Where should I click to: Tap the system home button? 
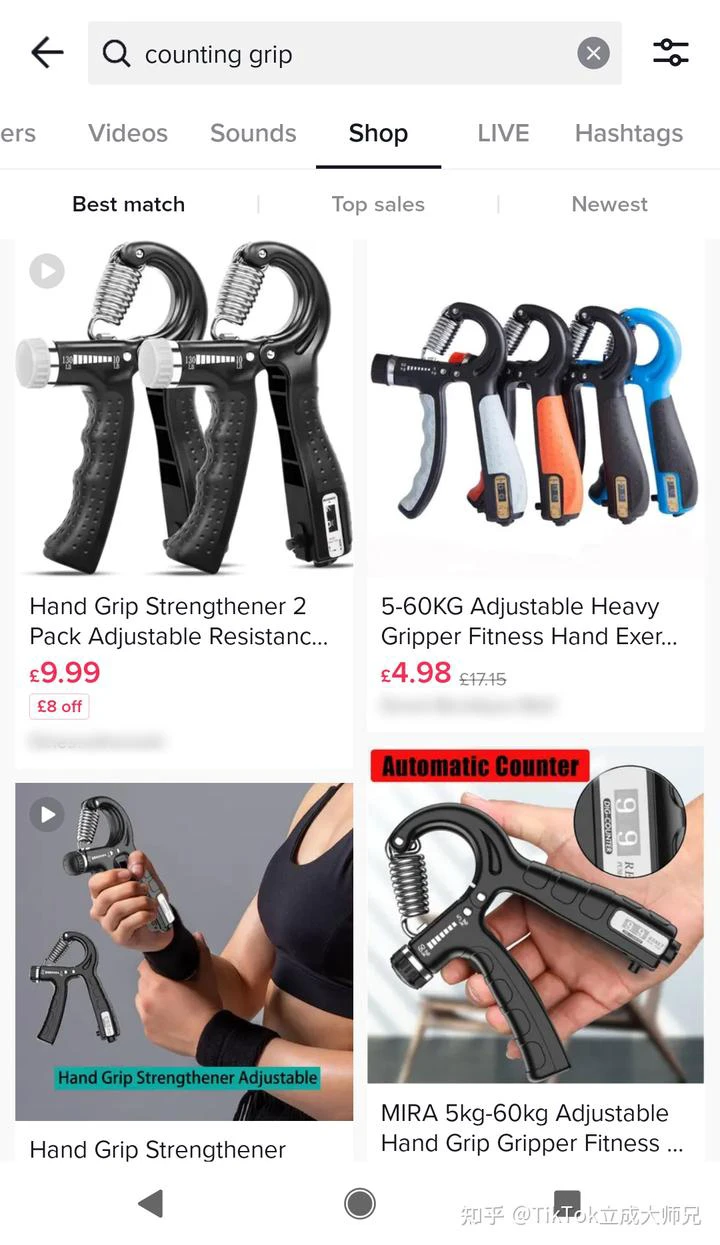[x=360, y=1203]
